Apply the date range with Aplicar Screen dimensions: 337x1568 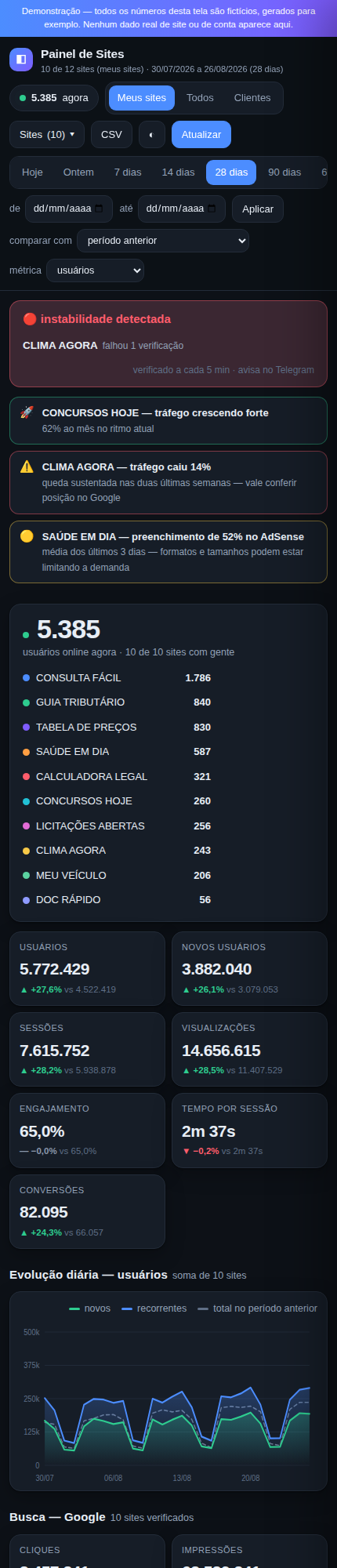tap(258, 209)
